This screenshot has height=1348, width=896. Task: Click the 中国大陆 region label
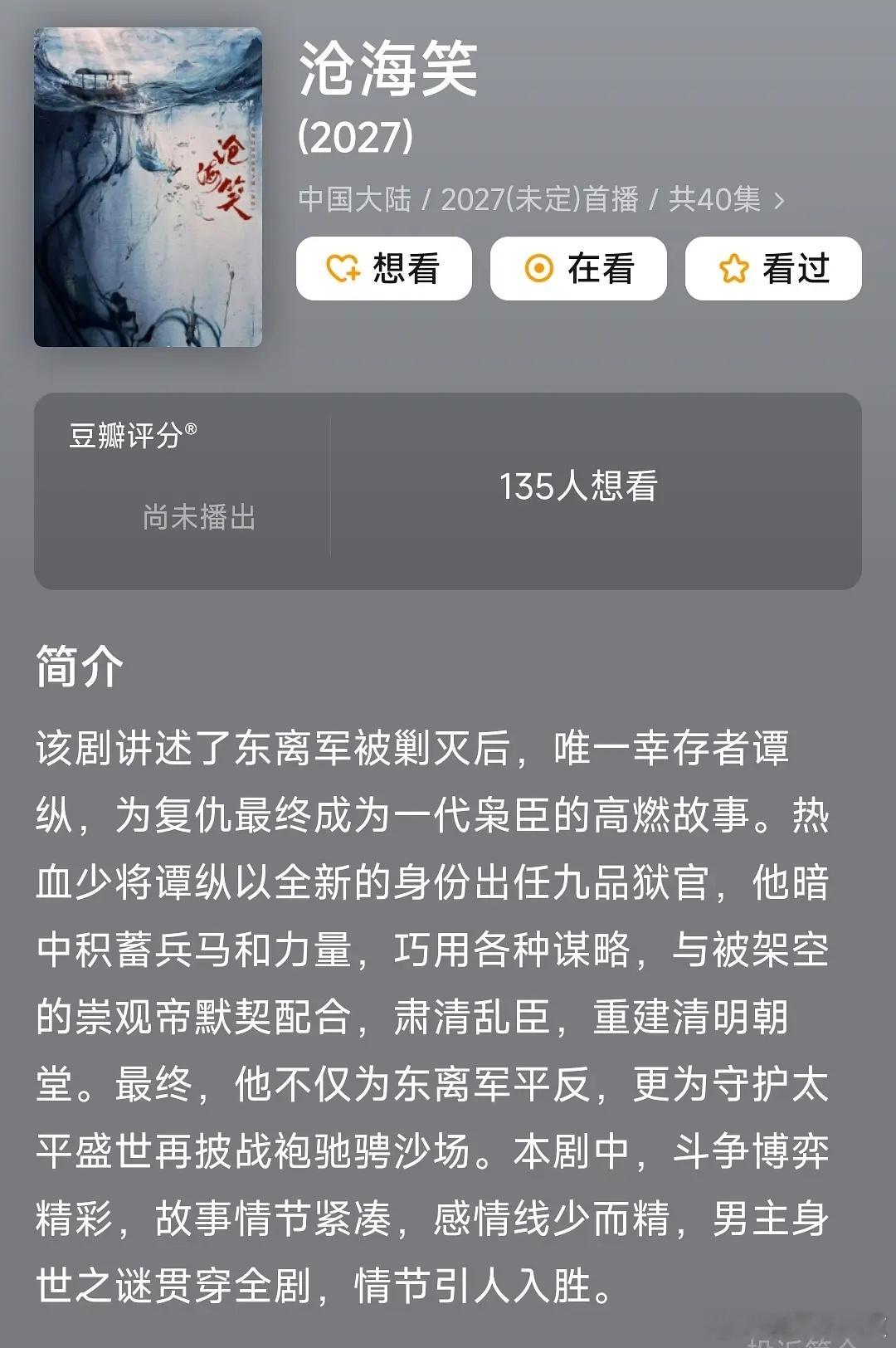pos(353,199)
